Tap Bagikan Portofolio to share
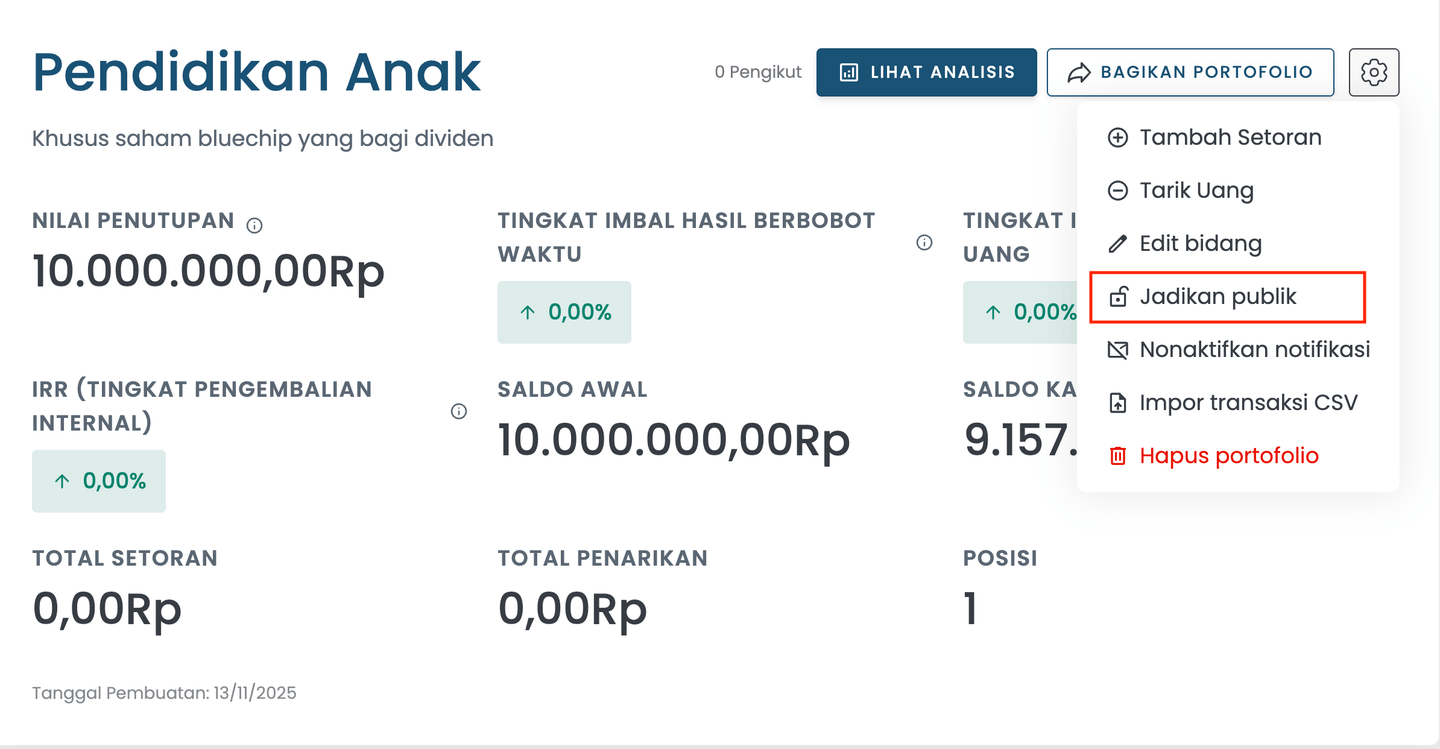Screen dimensions: 1440x749 click(x=1190, y=72)
